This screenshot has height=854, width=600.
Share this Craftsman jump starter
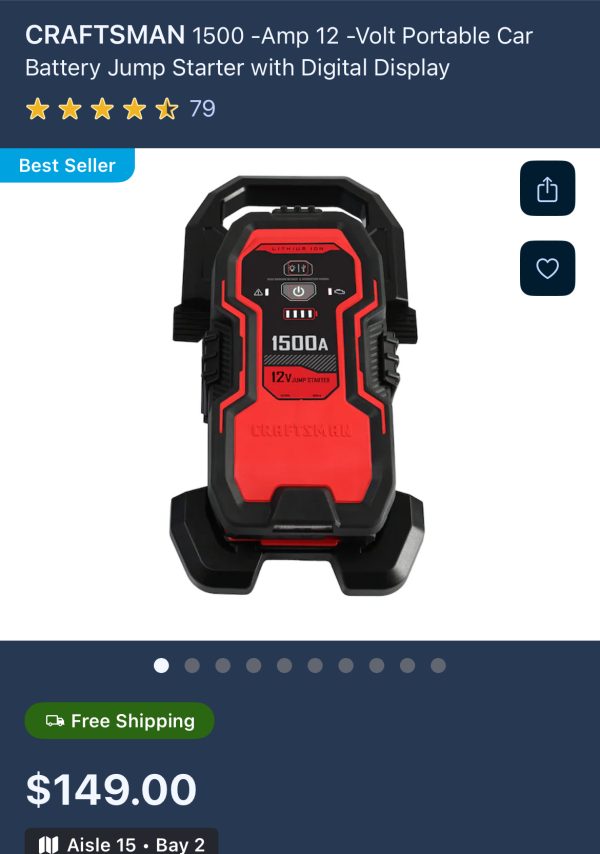tap(547, 188)
